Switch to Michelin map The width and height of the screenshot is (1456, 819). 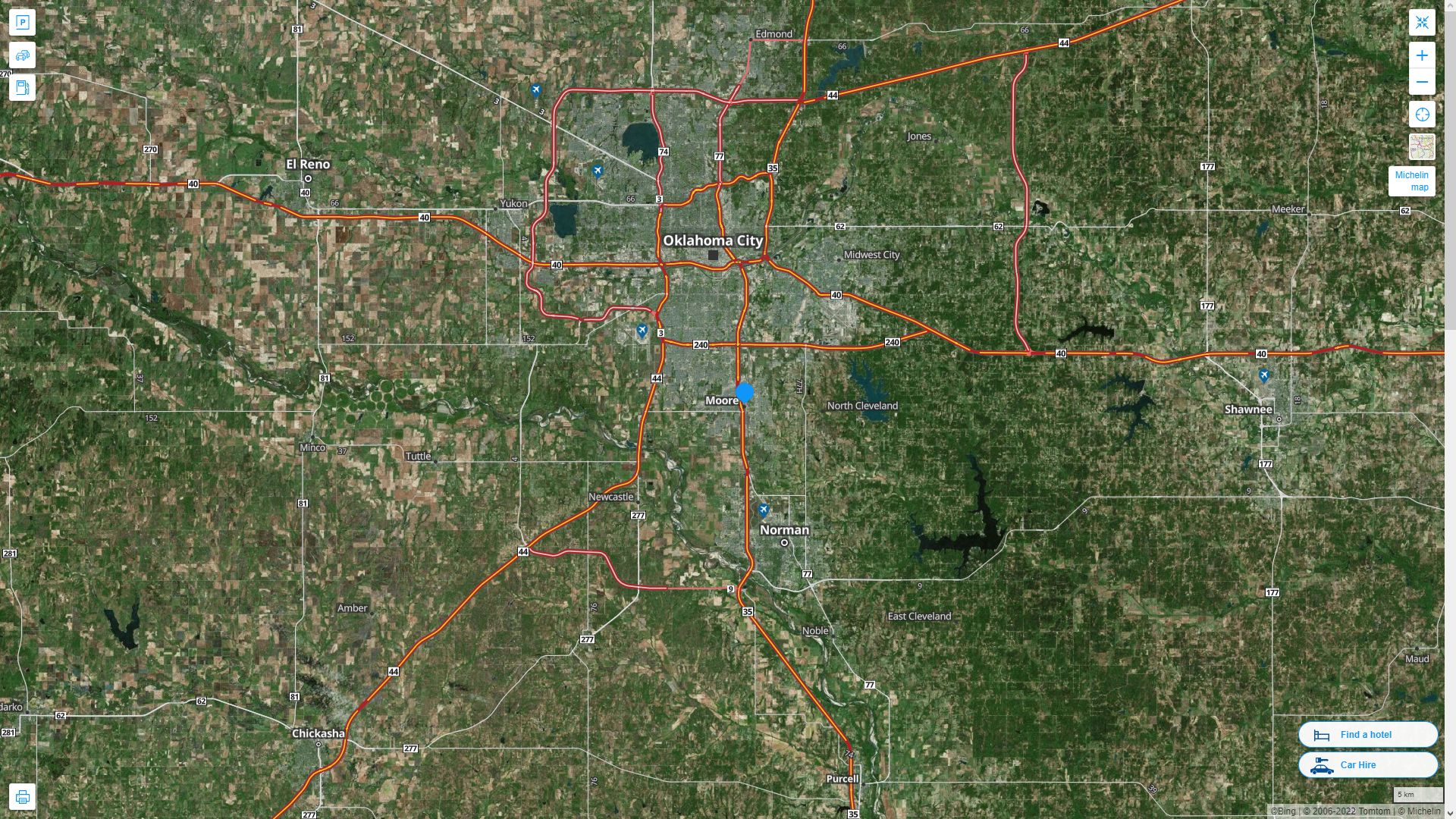(1411, 181)
